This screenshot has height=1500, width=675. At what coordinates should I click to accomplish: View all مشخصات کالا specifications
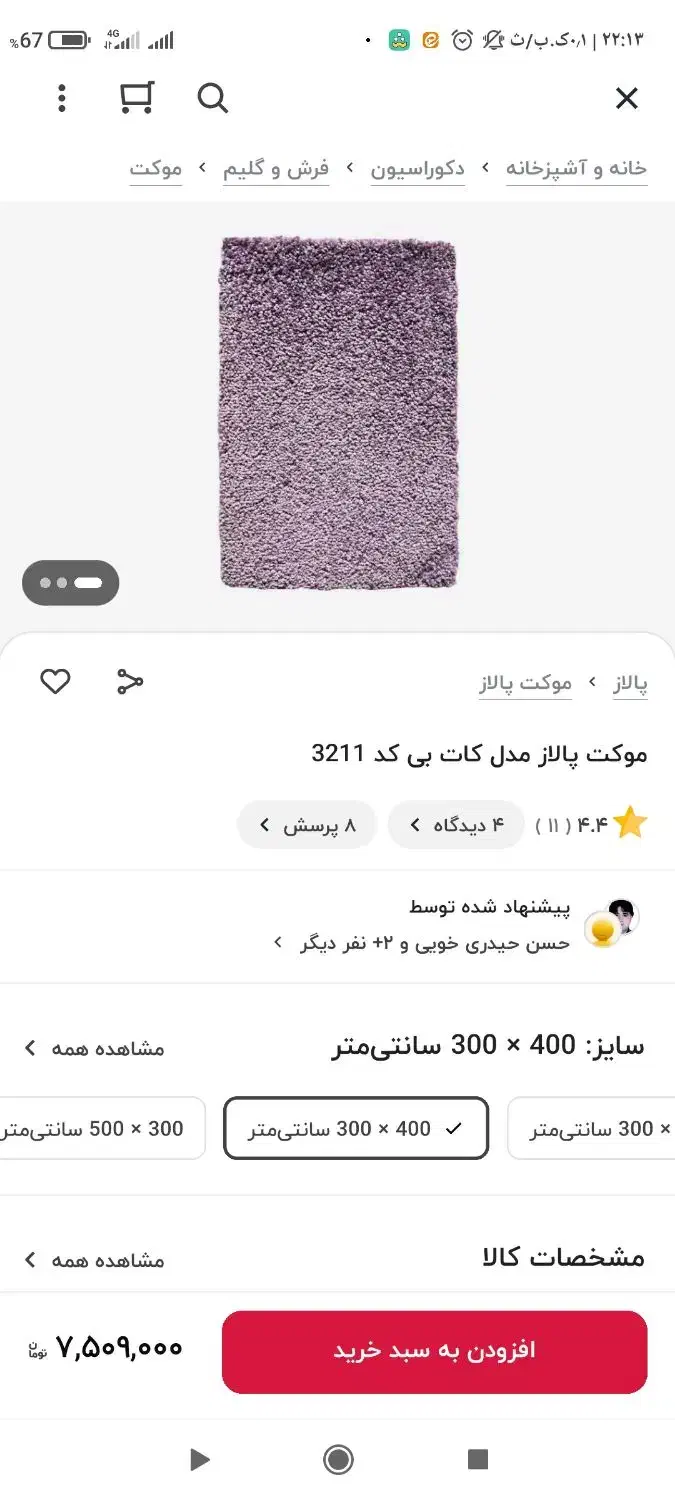coord(94,1260)
